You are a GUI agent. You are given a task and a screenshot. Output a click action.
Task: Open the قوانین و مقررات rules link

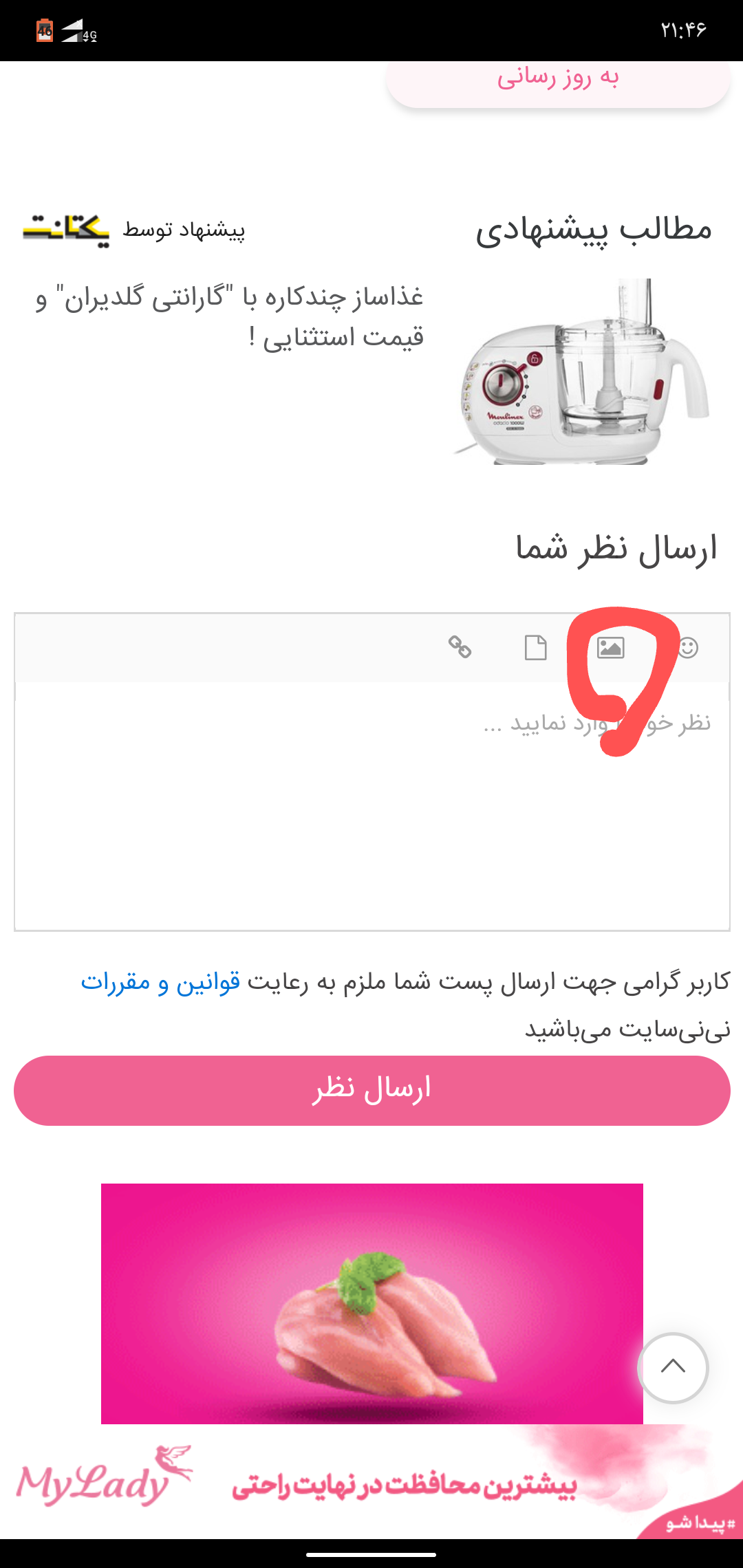pos(160,982)
